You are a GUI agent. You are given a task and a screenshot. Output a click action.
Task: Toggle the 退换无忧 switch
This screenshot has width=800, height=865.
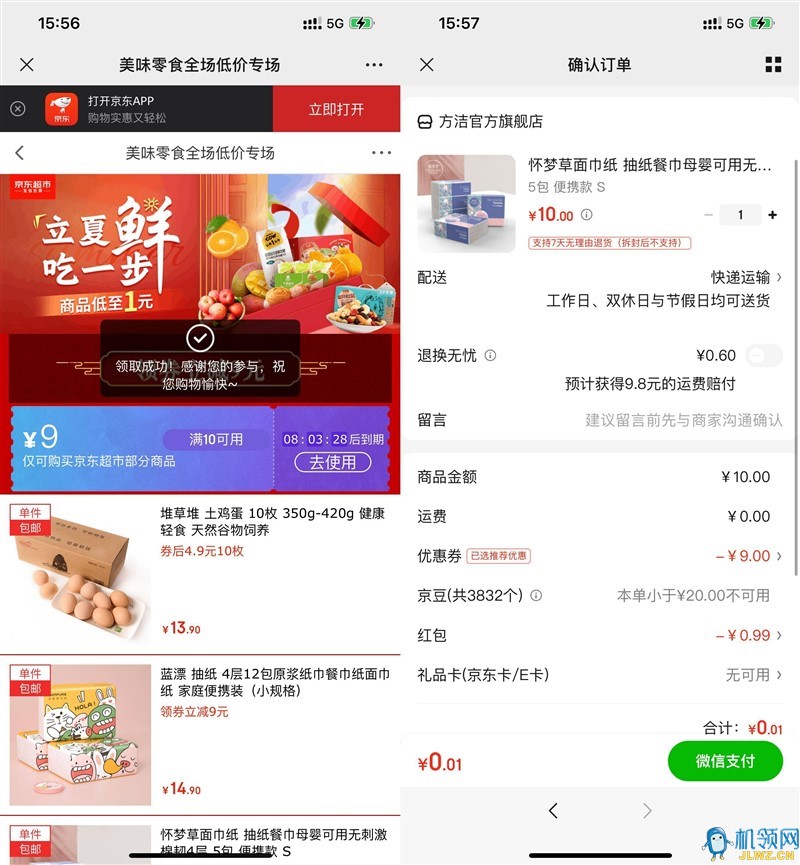coord(764,355)
